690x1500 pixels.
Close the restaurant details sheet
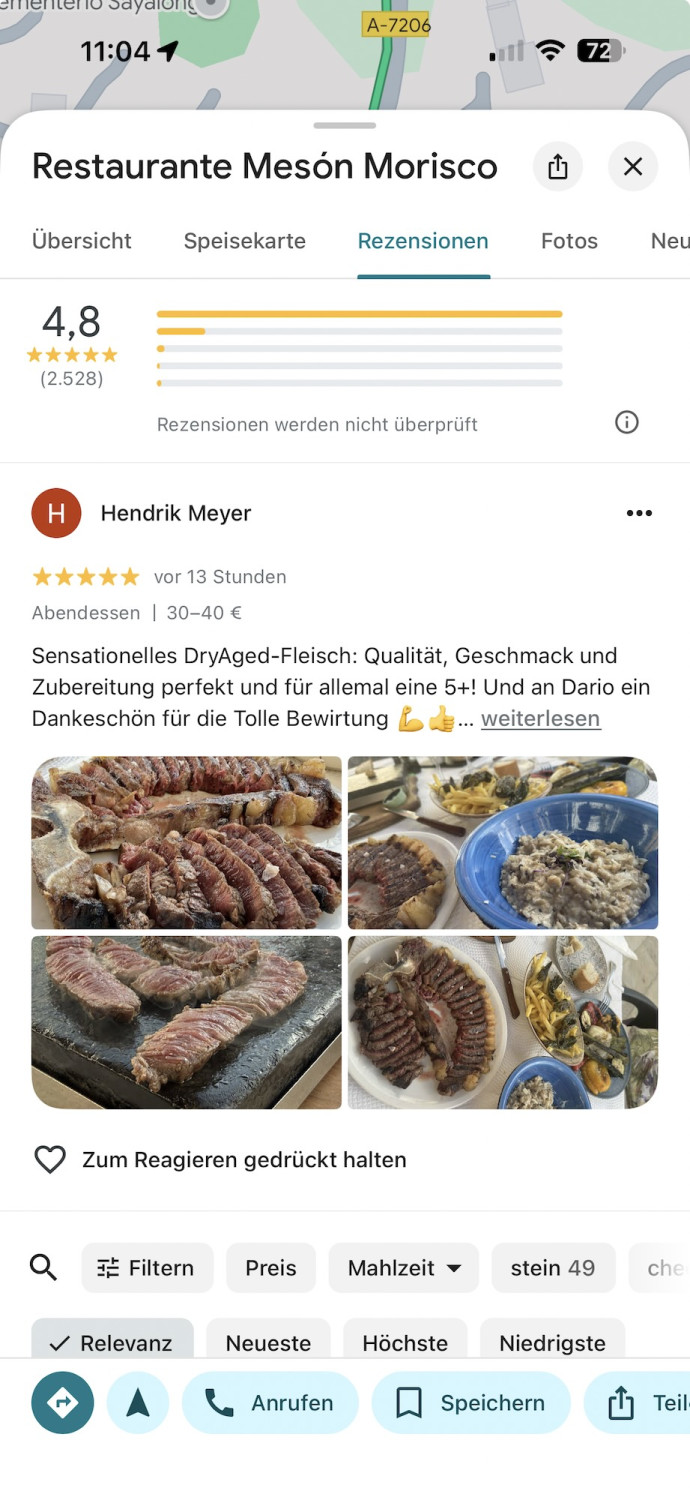click(x=633, y=166)
